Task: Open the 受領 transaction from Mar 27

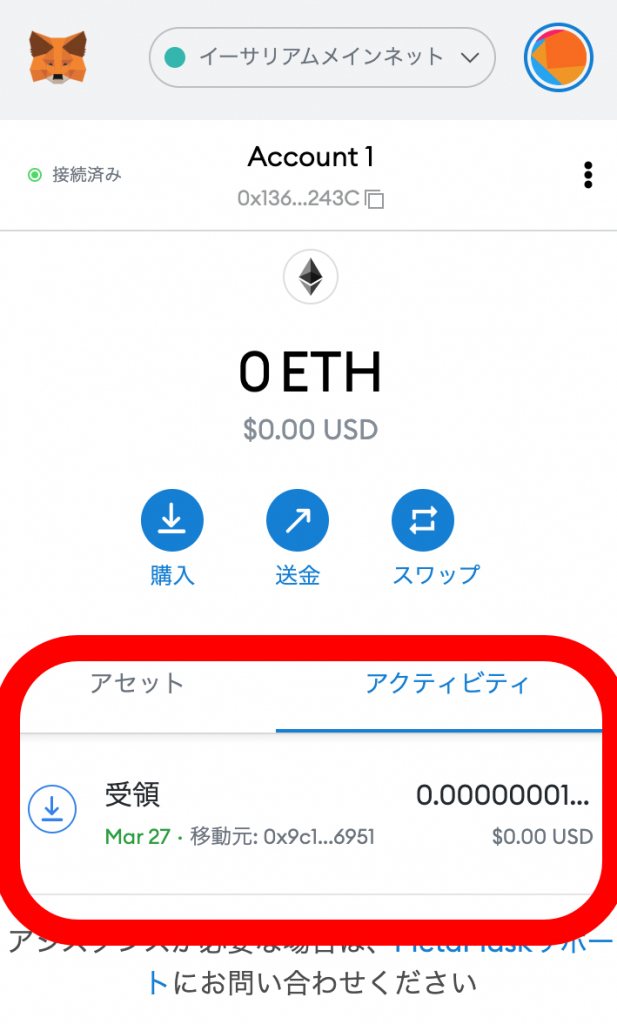Action: pos(310,812)
